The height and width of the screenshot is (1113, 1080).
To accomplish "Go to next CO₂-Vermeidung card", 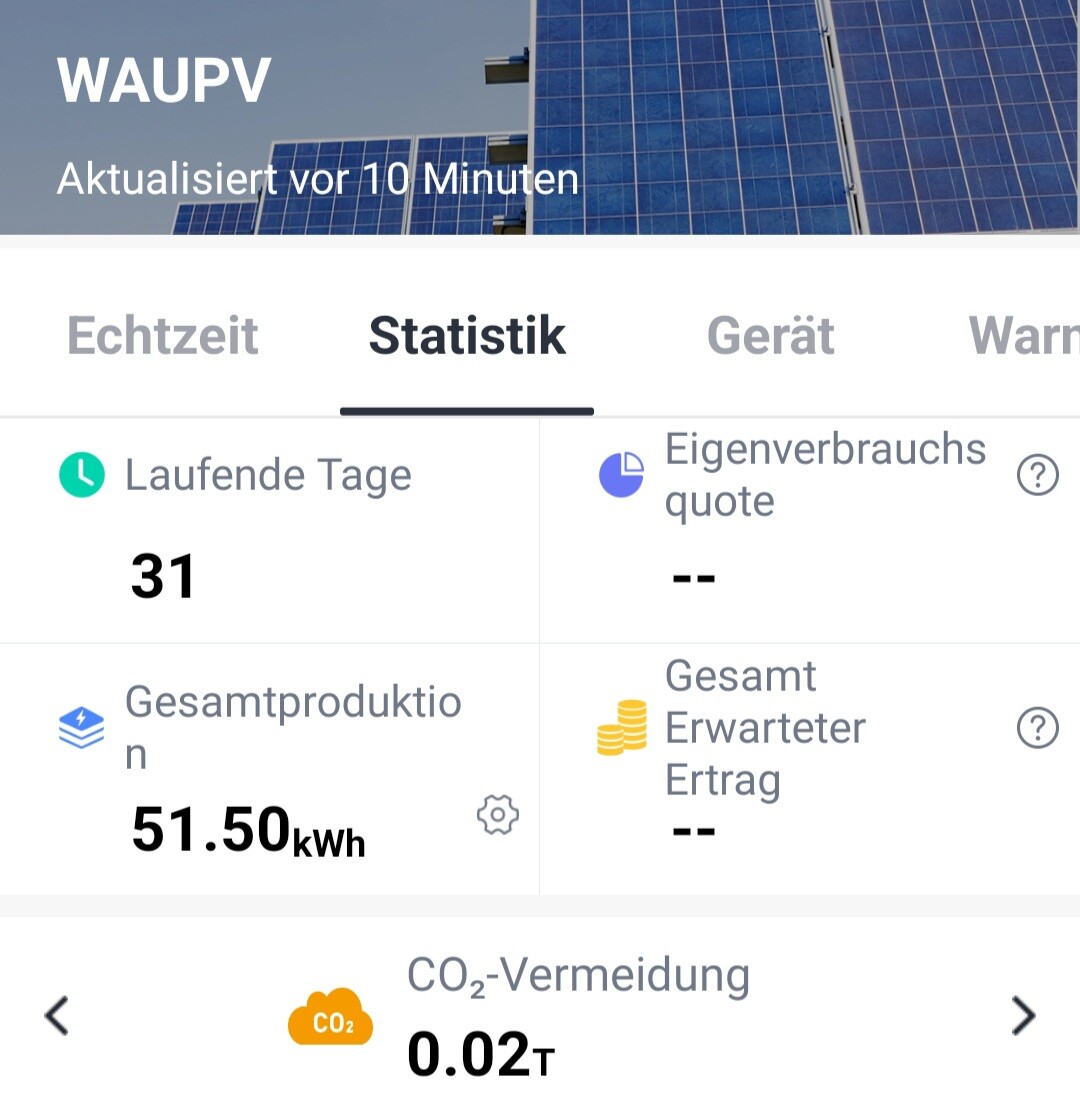I will 1023,1016.
